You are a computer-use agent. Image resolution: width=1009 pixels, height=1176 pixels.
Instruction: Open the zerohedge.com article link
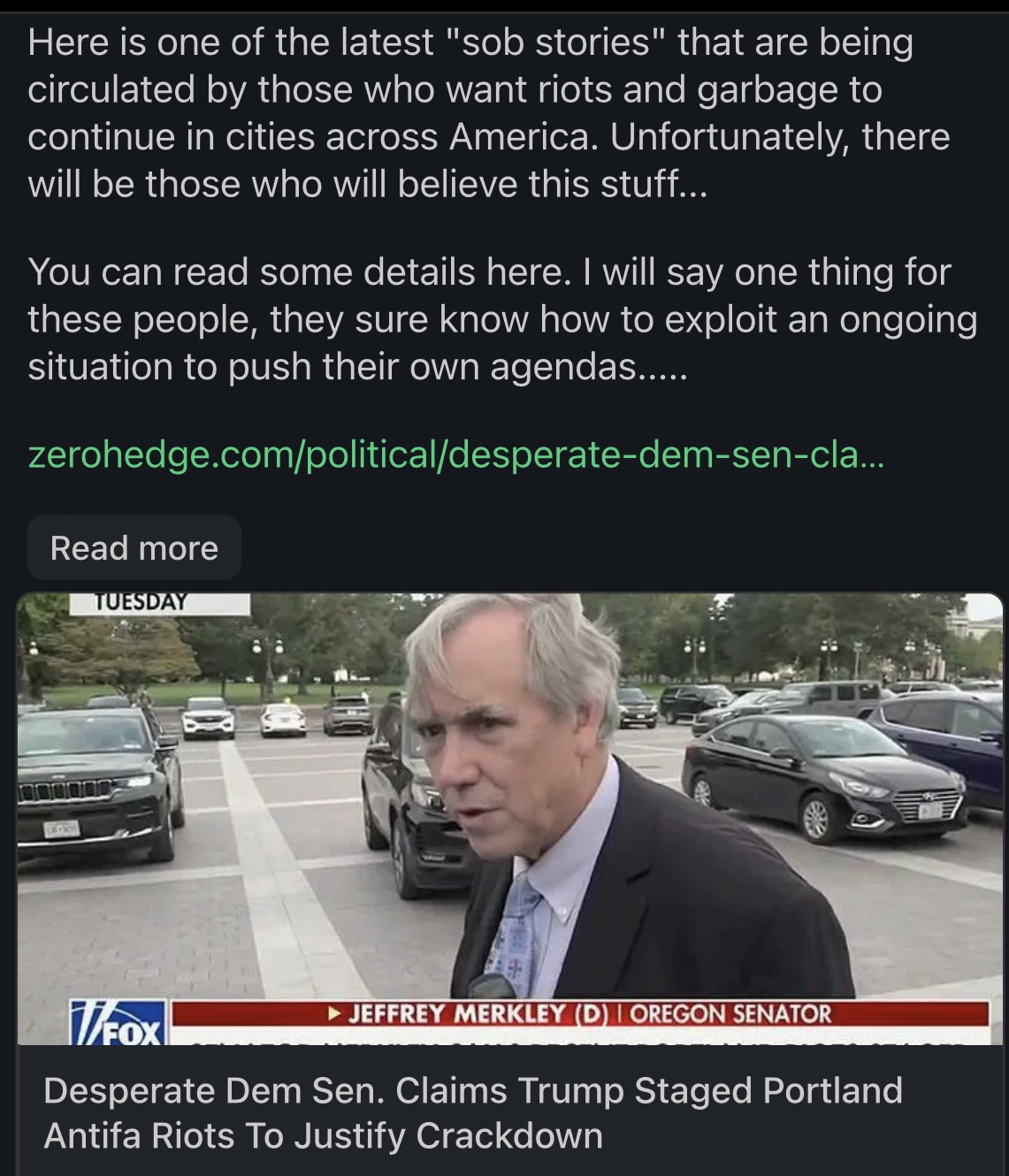(455, 455)
